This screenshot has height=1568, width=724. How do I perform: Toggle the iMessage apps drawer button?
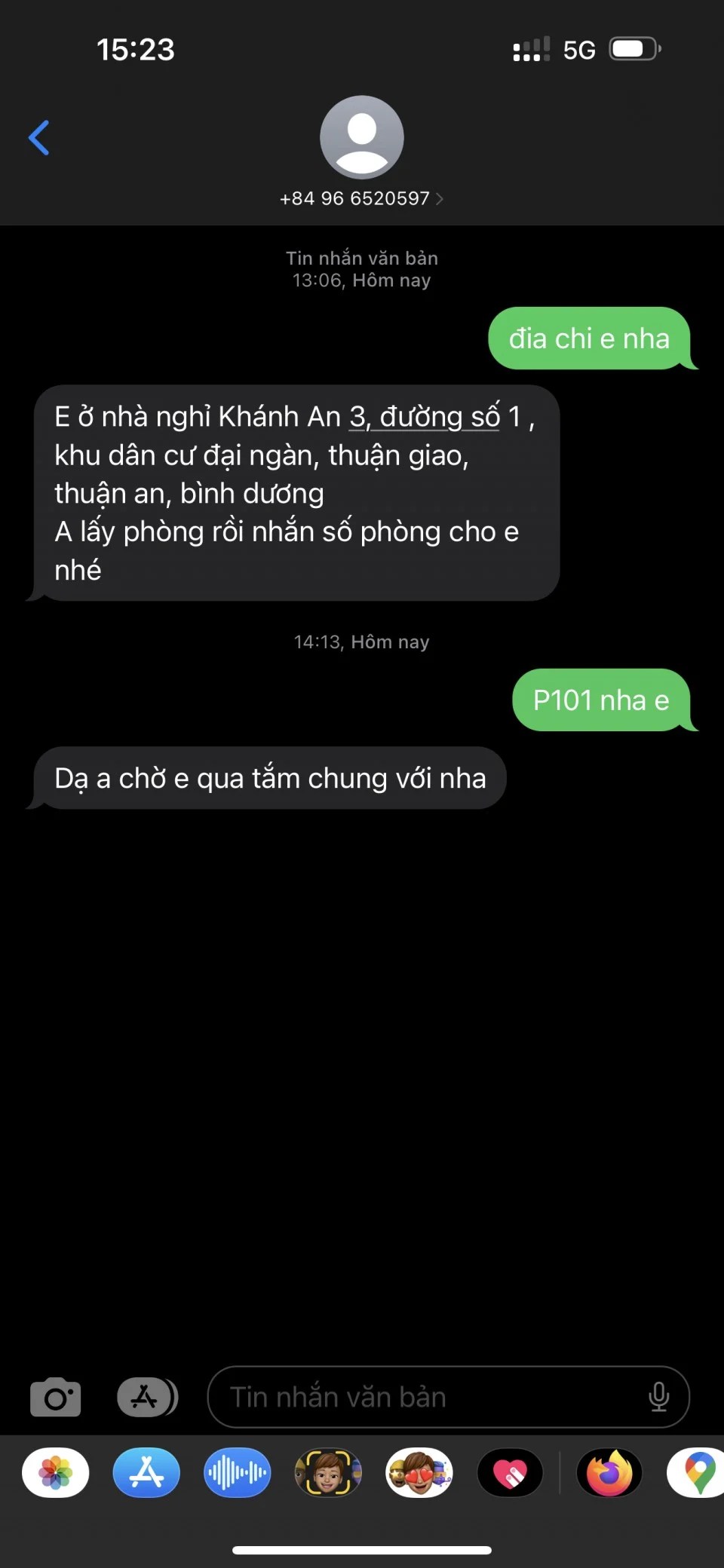tap(147, 1397)
